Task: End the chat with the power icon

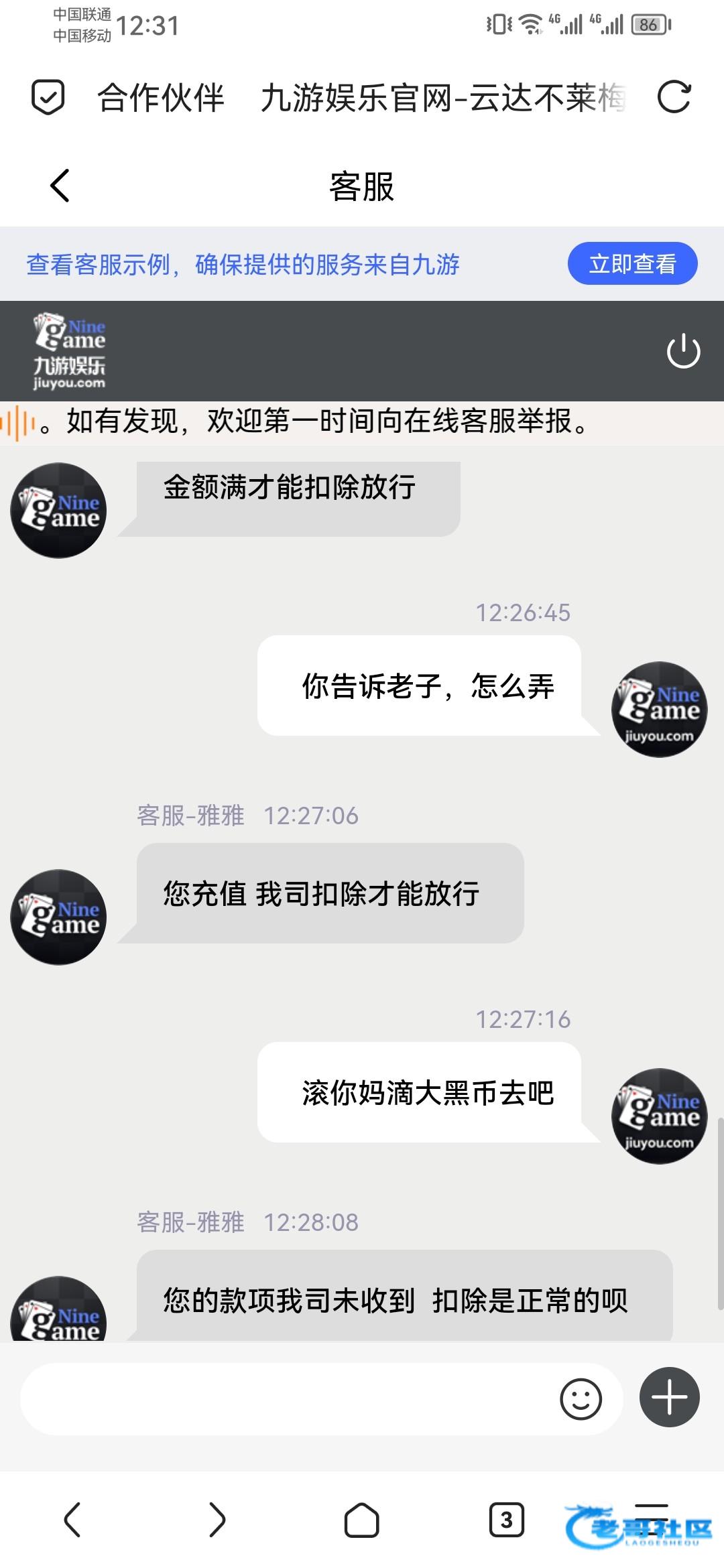Action: tap(683, 350)
